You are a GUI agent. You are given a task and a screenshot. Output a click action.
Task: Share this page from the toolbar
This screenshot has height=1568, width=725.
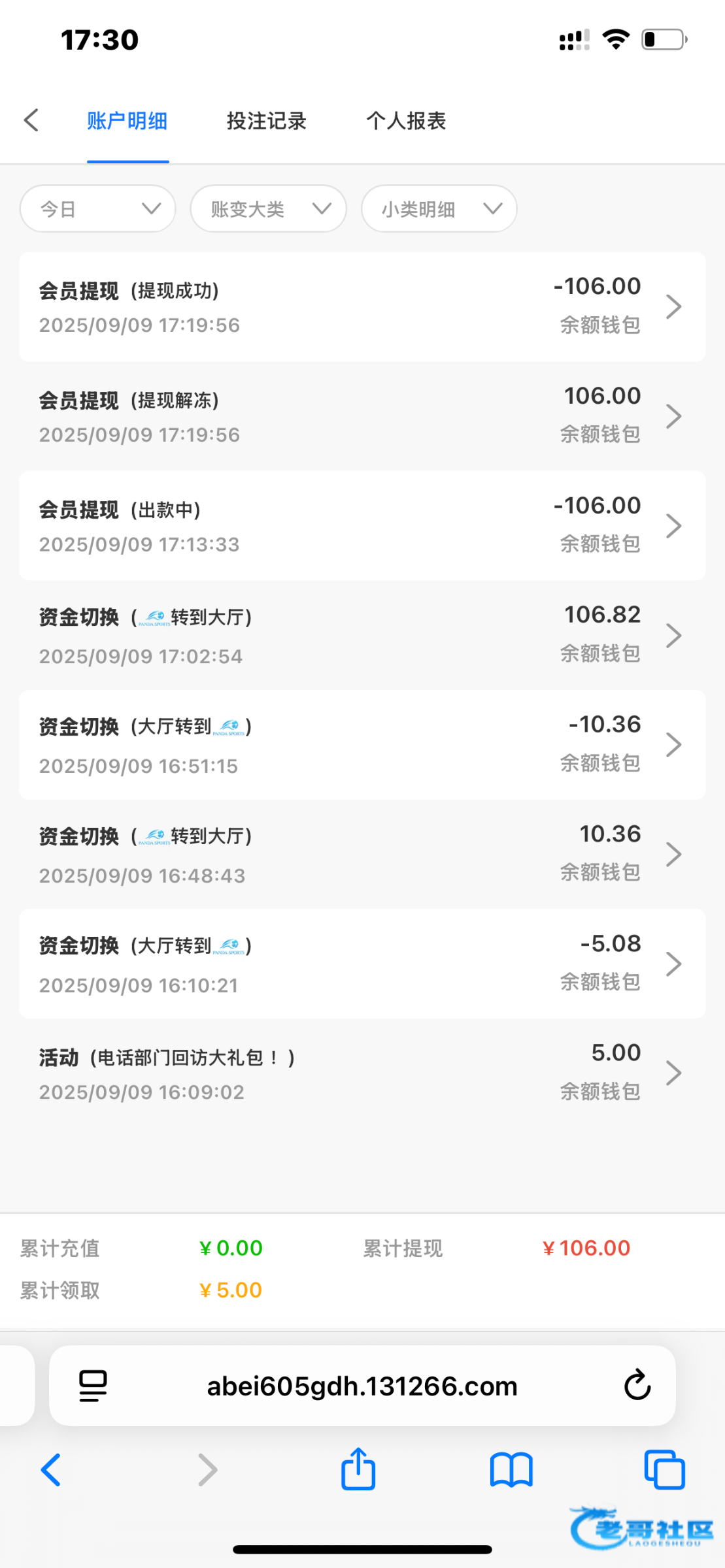(358, 1470)
